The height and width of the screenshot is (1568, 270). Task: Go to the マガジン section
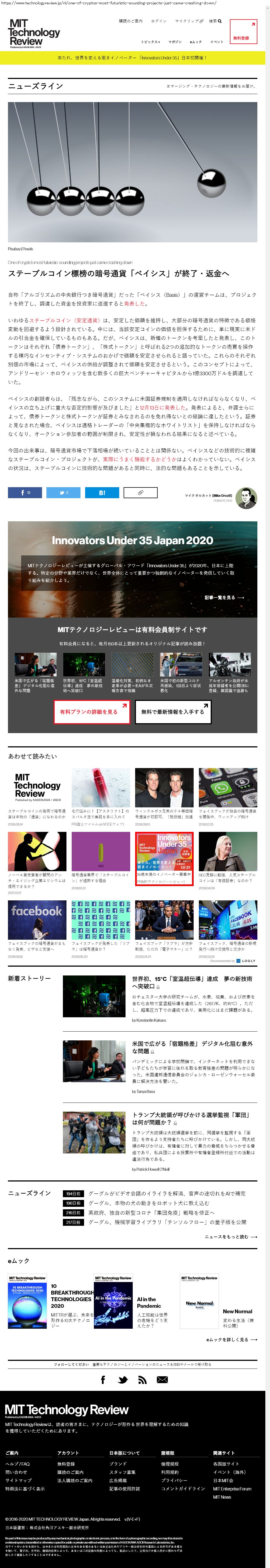click(175, 42)
